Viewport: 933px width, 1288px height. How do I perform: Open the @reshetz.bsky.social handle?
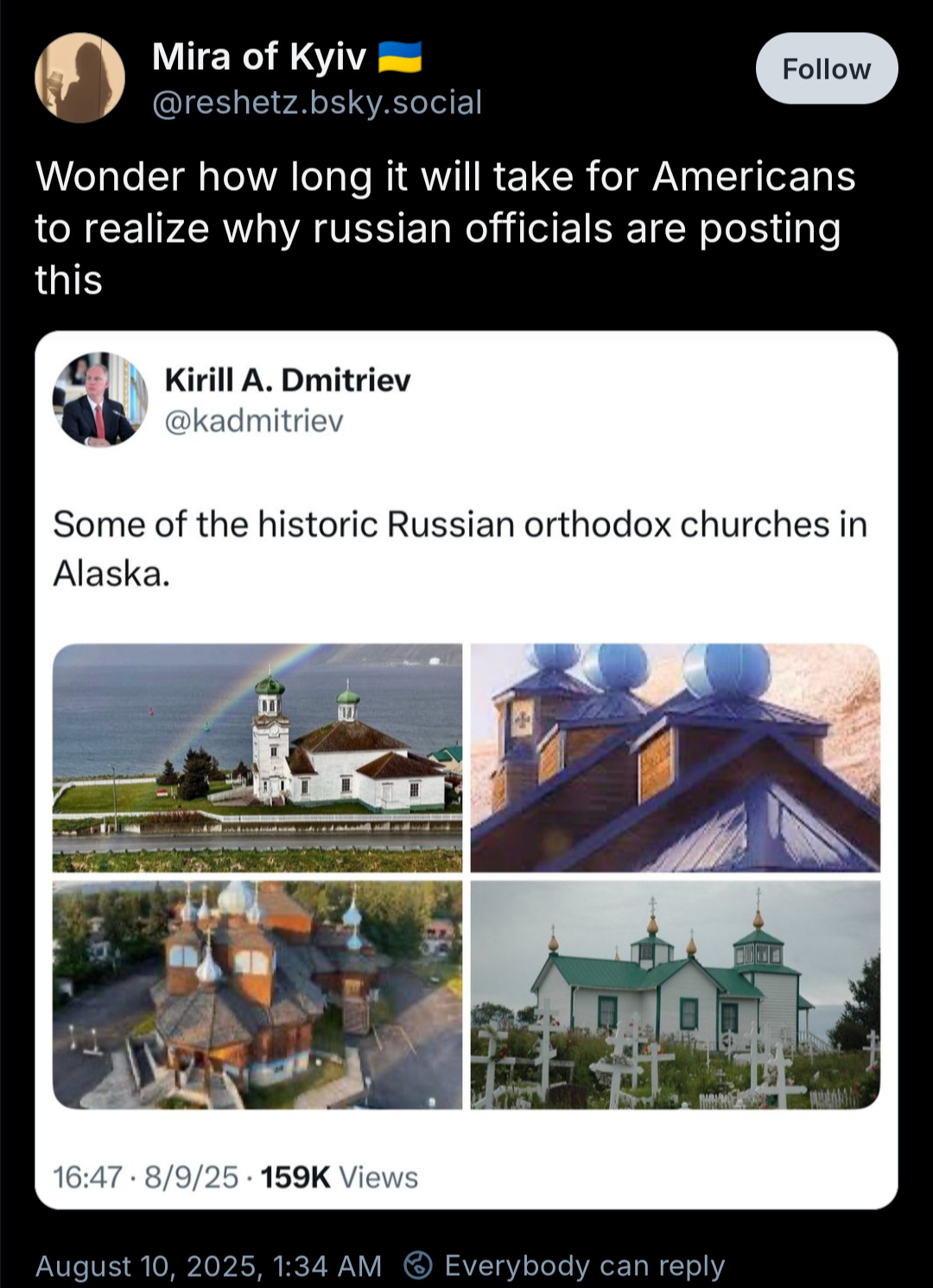[x=317, y=103]
